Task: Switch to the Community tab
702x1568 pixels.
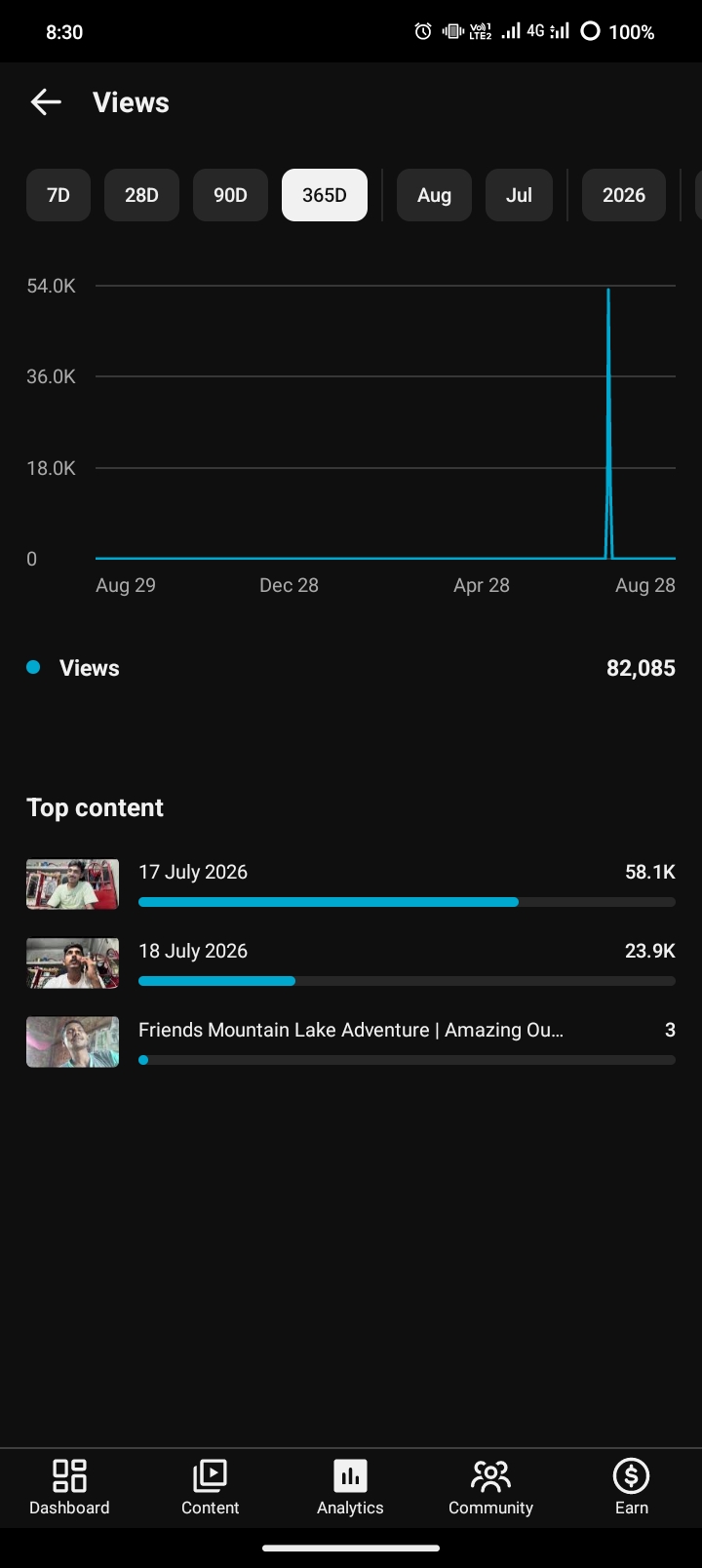Action: [x=490, y=1488]
